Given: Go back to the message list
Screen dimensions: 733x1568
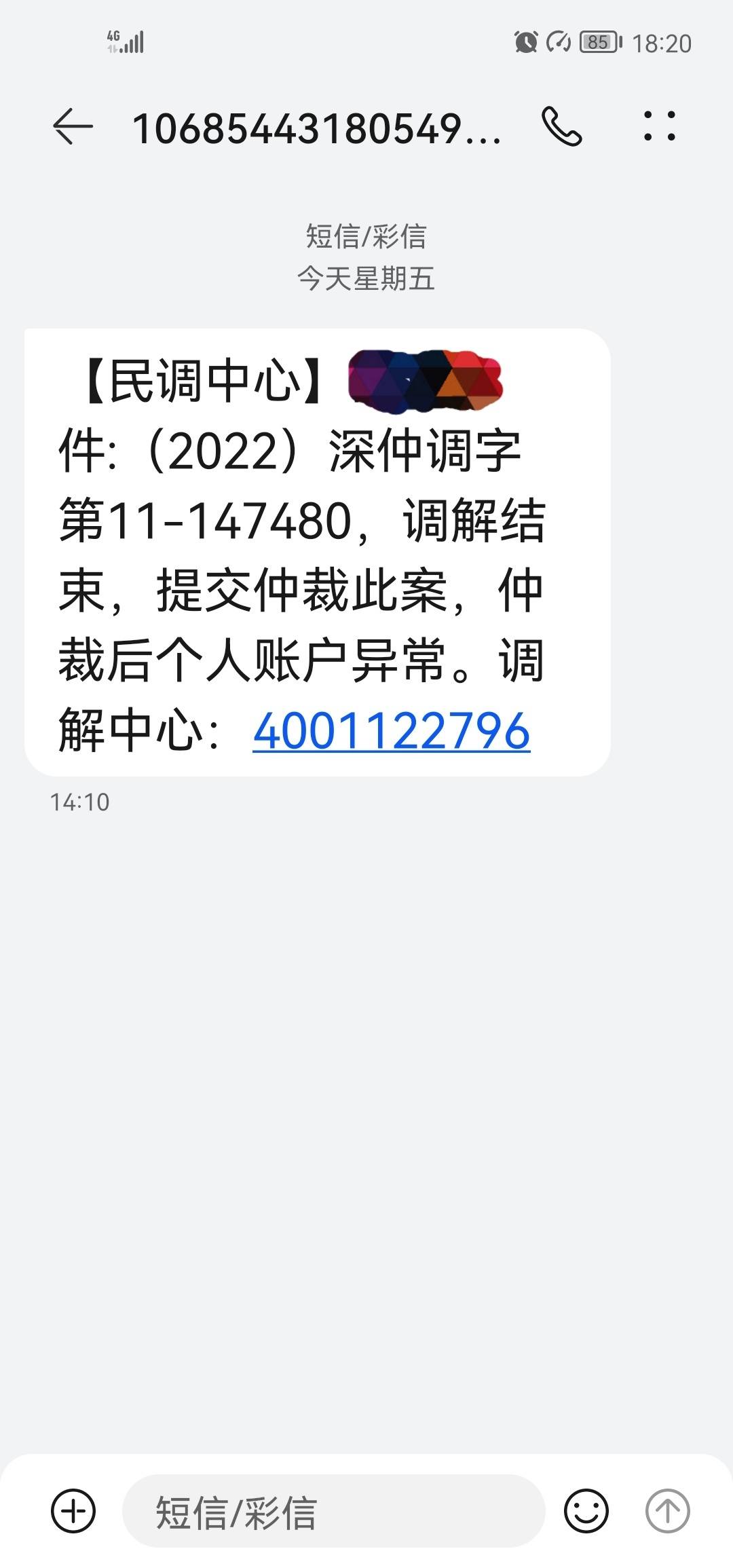Looking at the screenshot, I should click(x=73, y=126).
